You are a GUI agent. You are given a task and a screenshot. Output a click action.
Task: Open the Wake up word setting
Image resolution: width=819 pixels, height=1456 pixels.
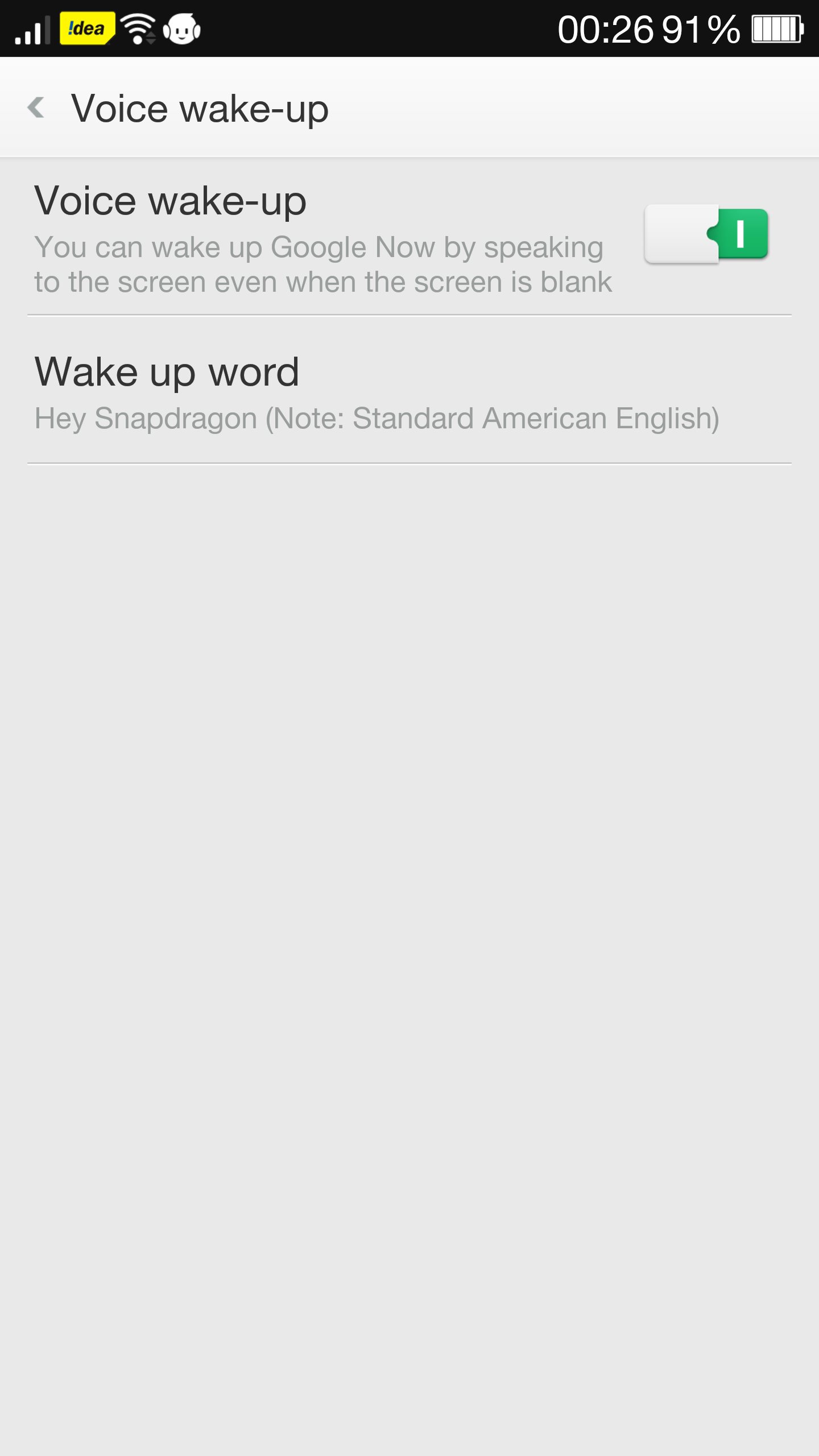pos(409,390)
